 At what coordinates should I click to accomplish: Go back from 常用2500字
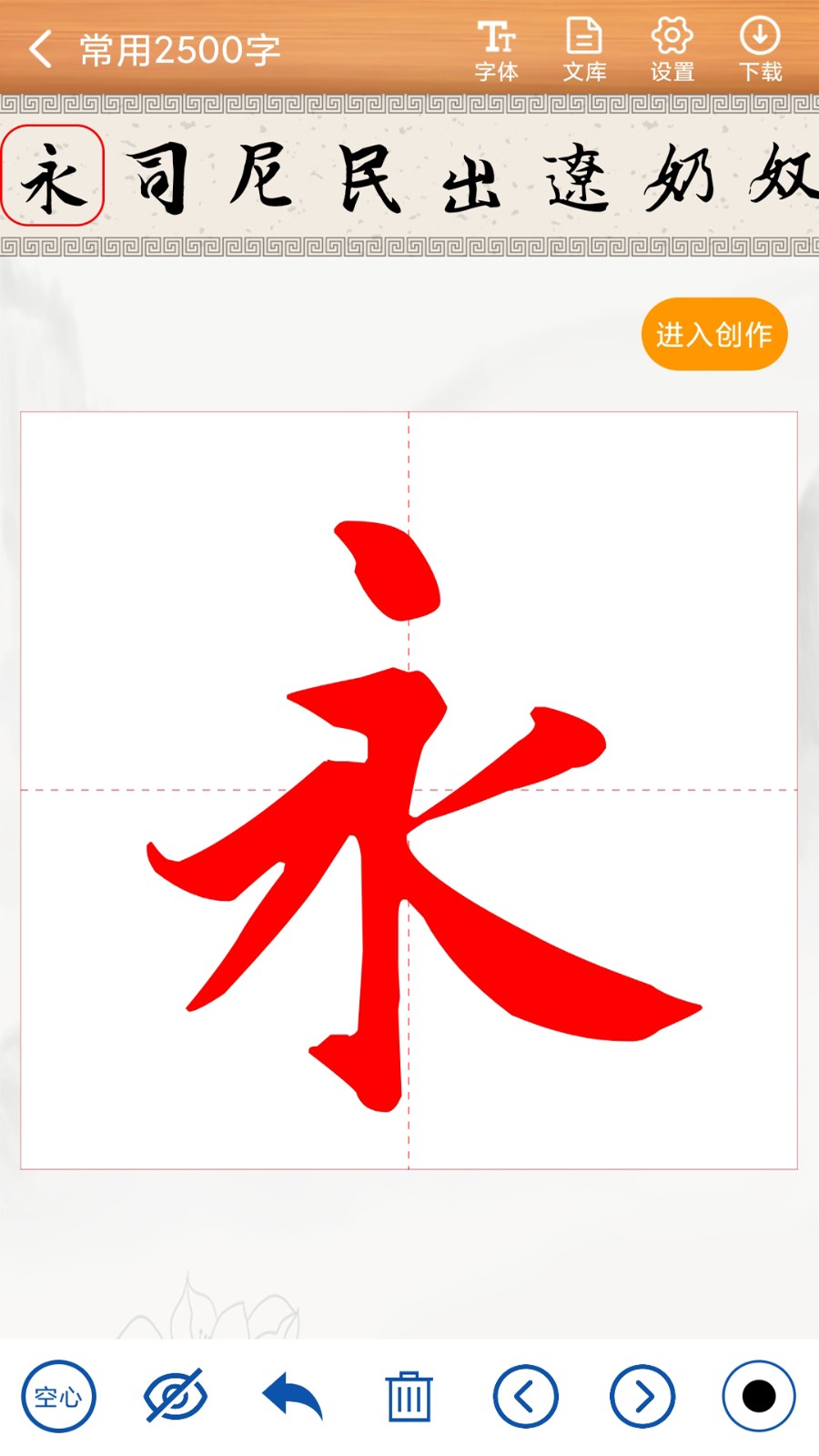pyautogui.click(x=42, y=49)
